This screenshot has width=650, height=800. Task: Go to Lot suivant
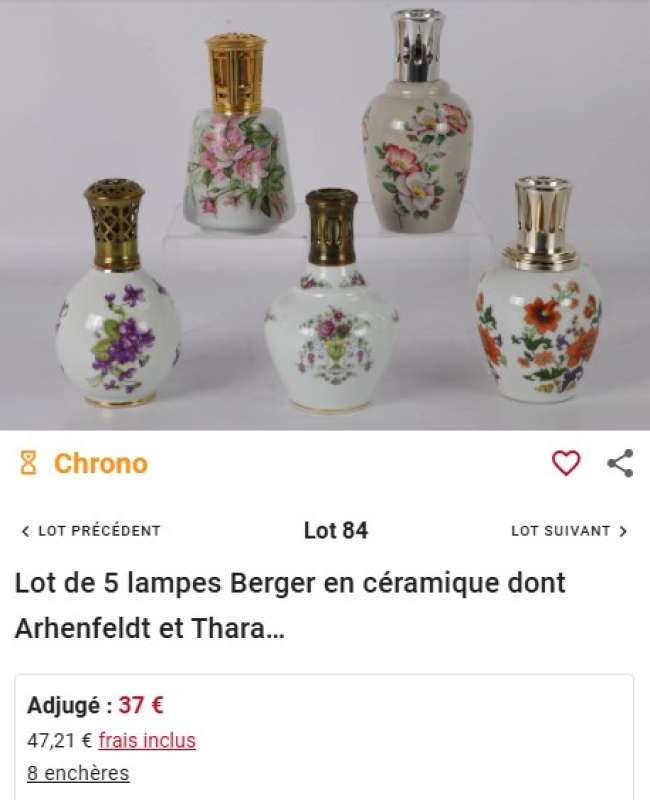coord(569,531)
